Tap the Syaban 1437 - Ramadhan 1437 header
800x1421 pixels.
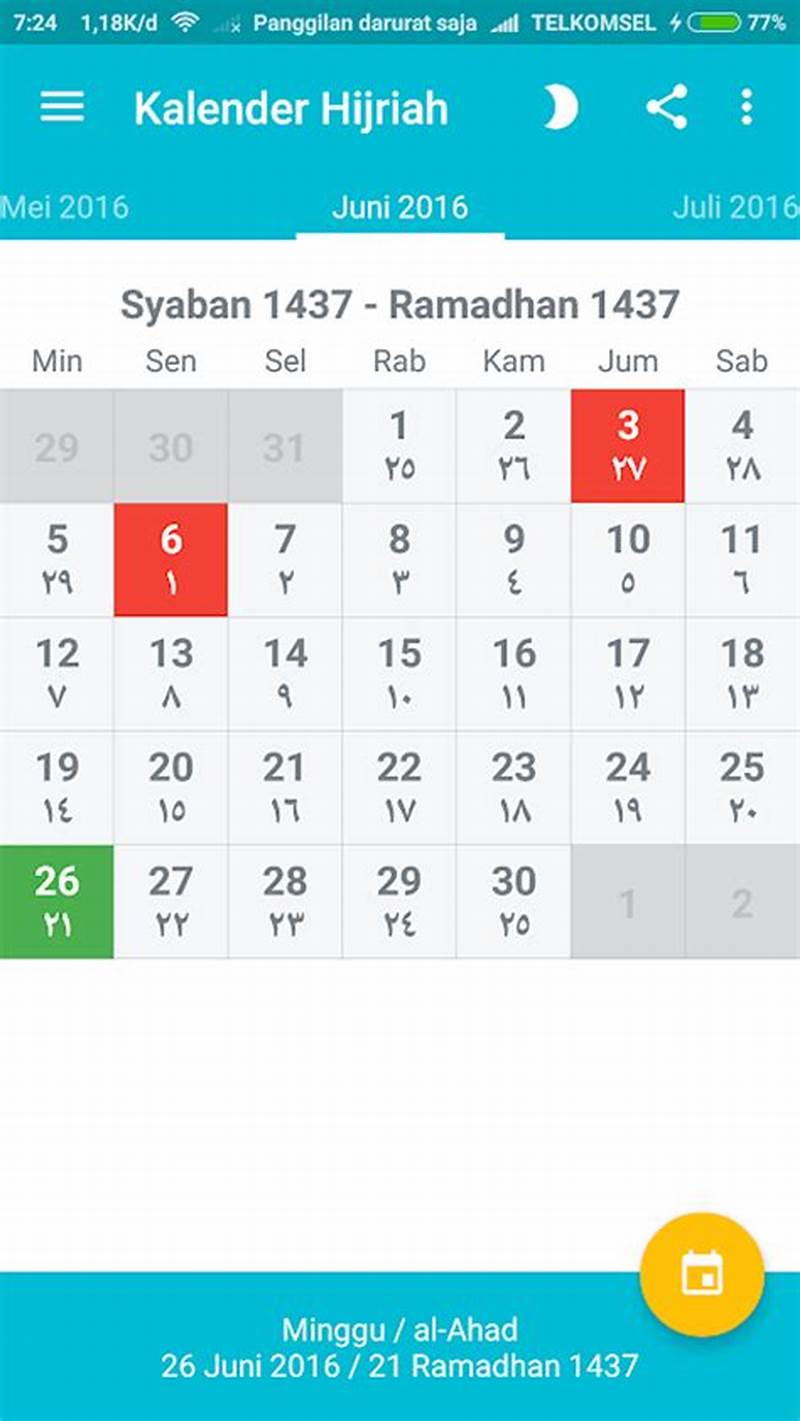tap(399, 305)
